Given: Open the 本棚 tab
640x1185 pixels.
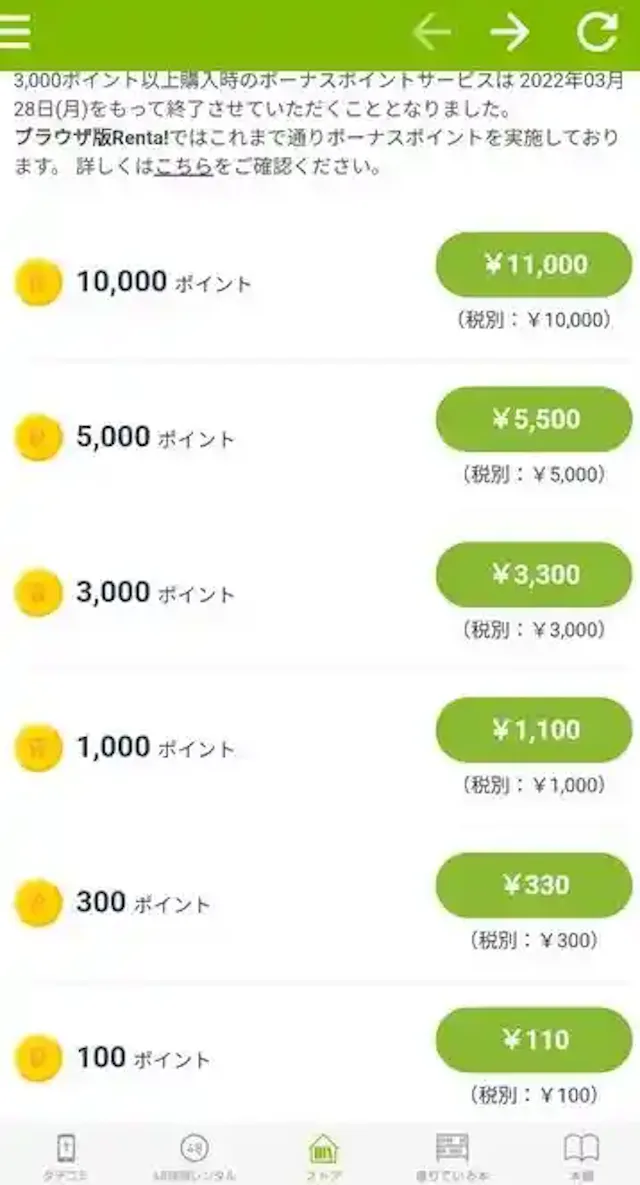Looking at the screenshot, I should (581, 1155).
